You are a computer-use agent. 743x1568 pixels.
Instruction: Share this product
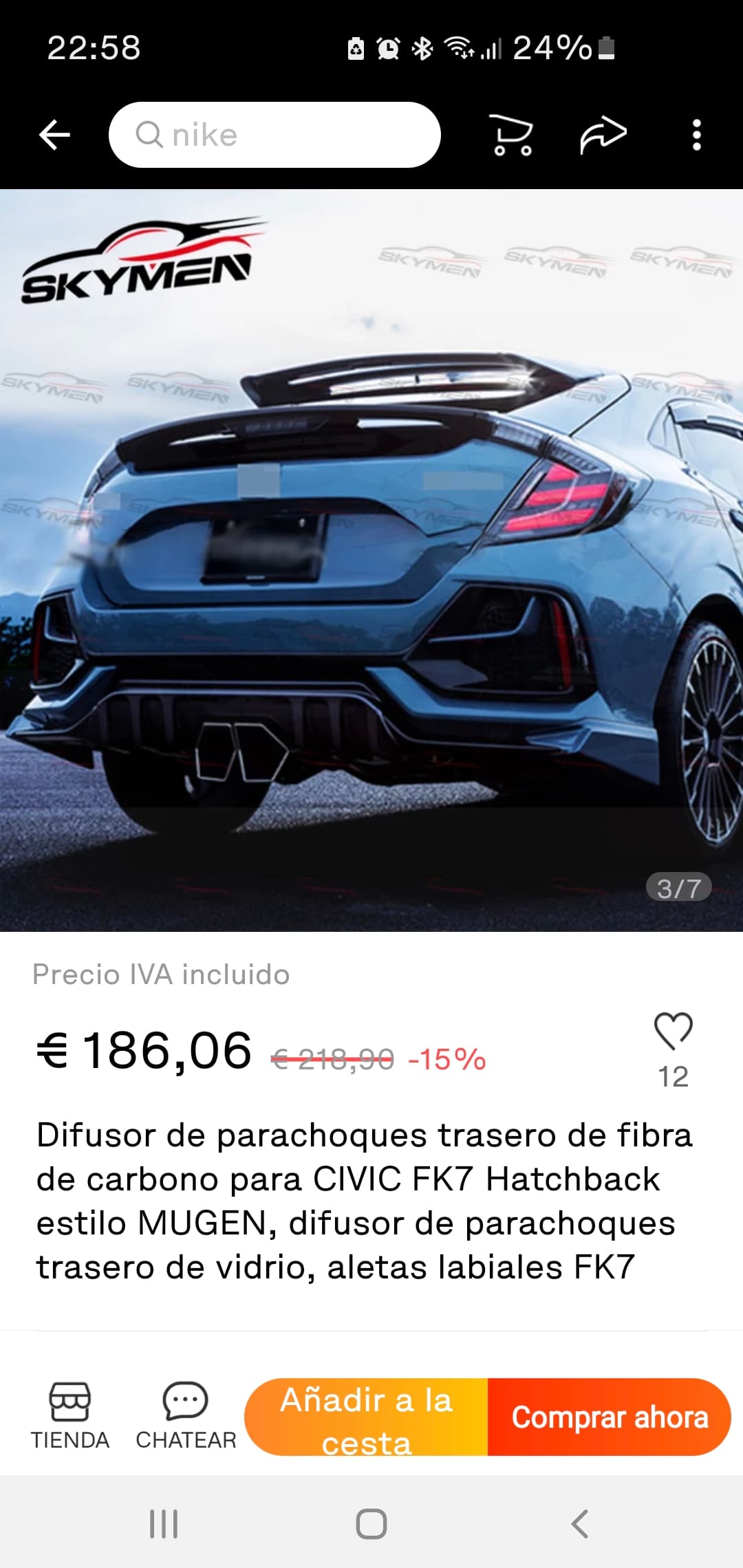tap(603, 135)
